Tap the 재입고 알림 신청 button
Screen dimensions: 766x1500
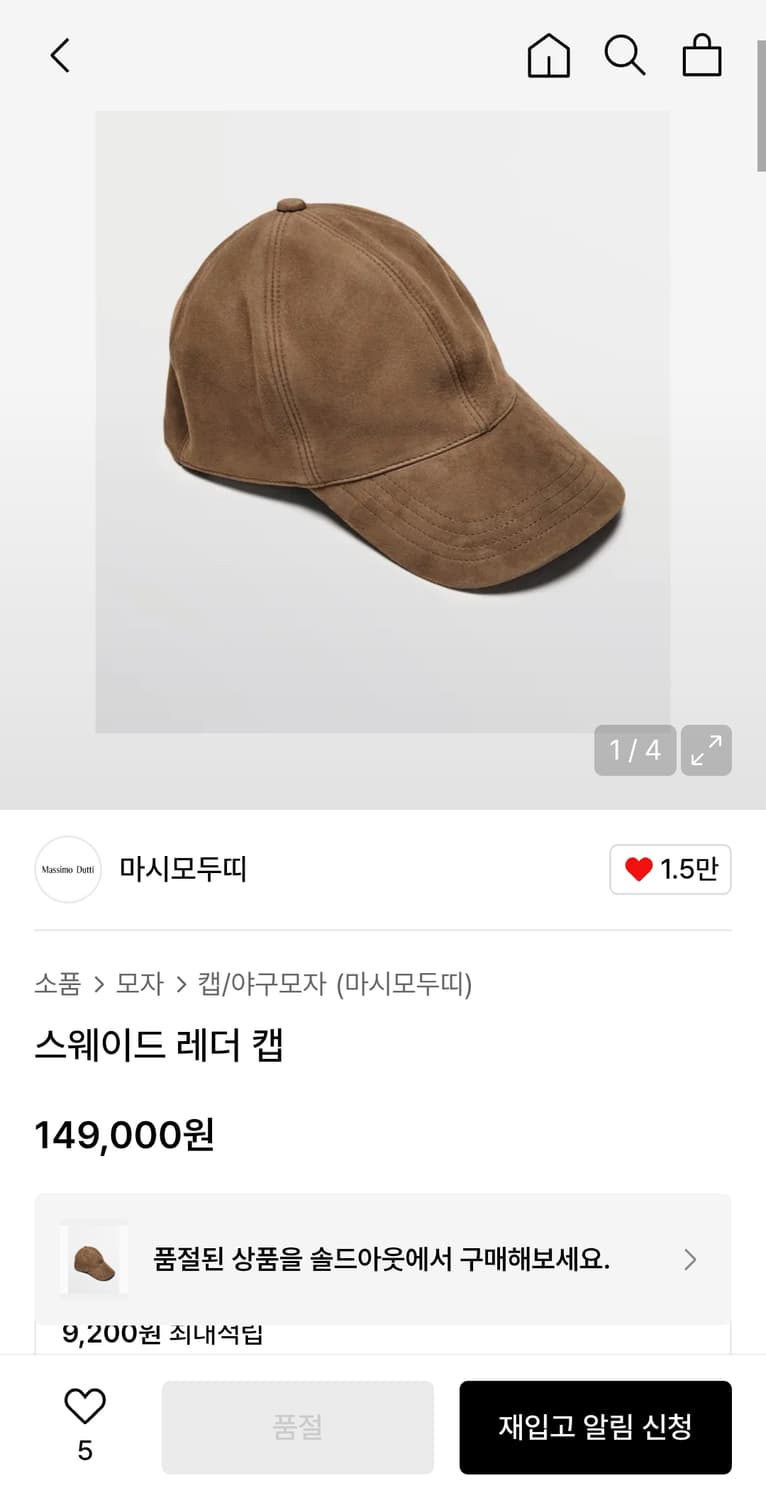[595, 1427]
